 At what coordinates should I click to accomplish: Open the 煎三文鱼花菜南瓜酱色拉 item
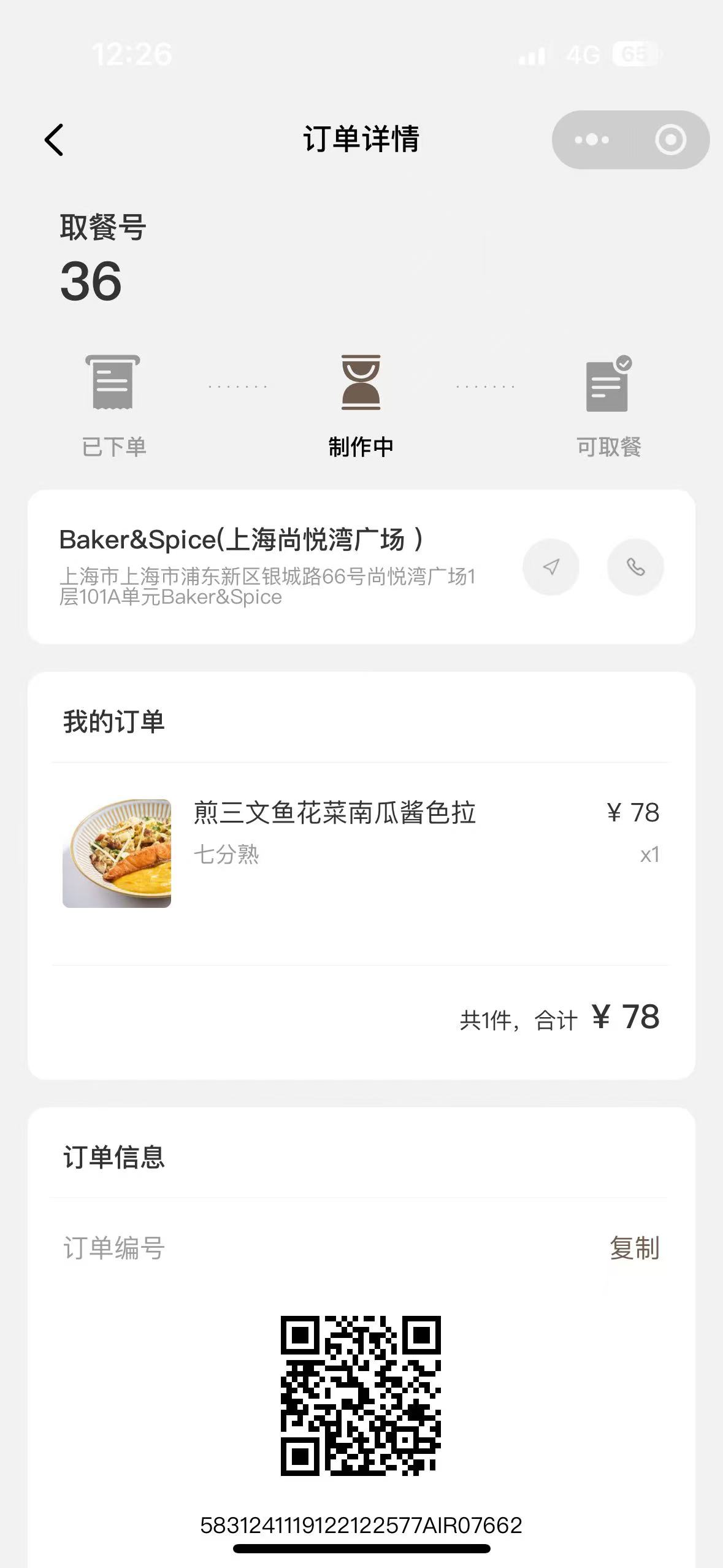(361, 853)
